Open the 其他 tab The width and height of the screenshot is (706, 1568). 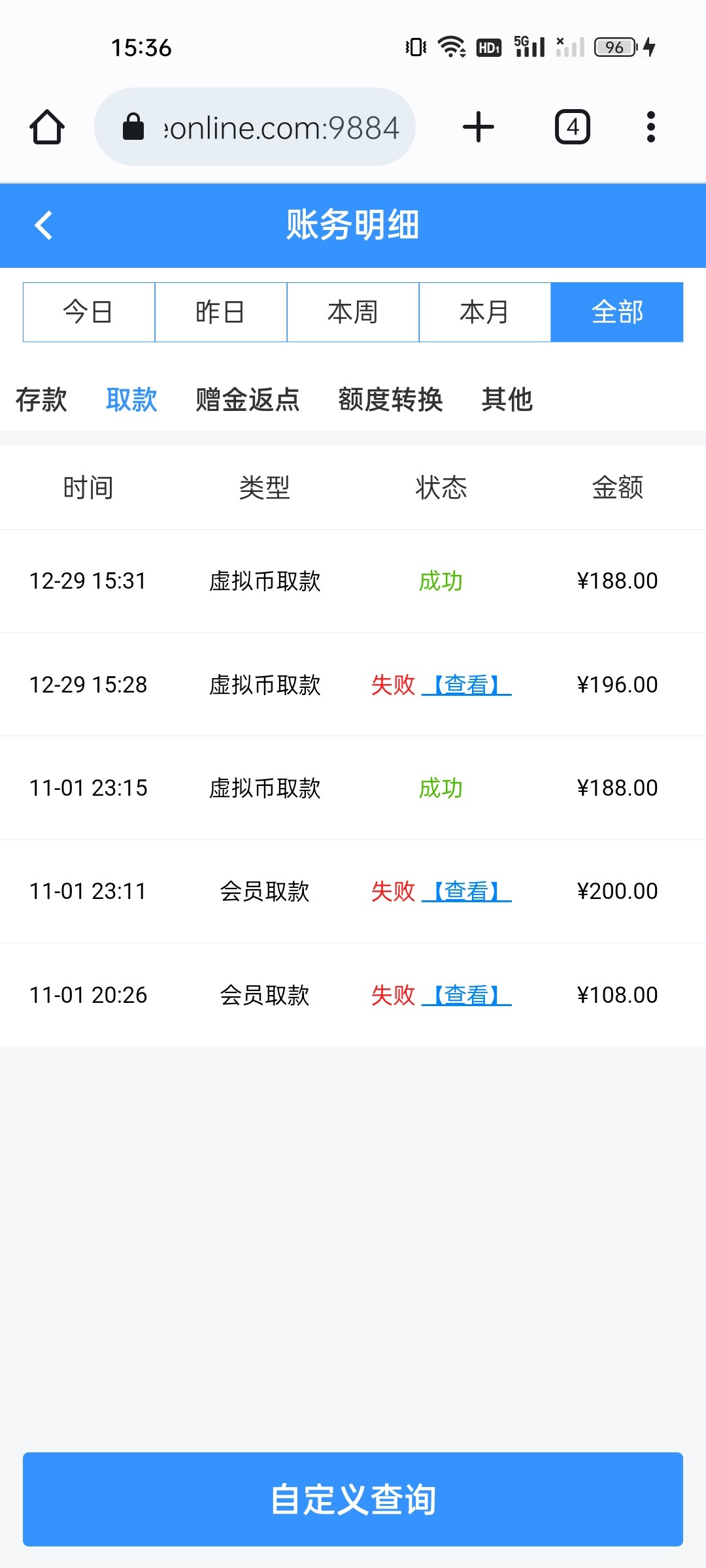click(507, 399)
